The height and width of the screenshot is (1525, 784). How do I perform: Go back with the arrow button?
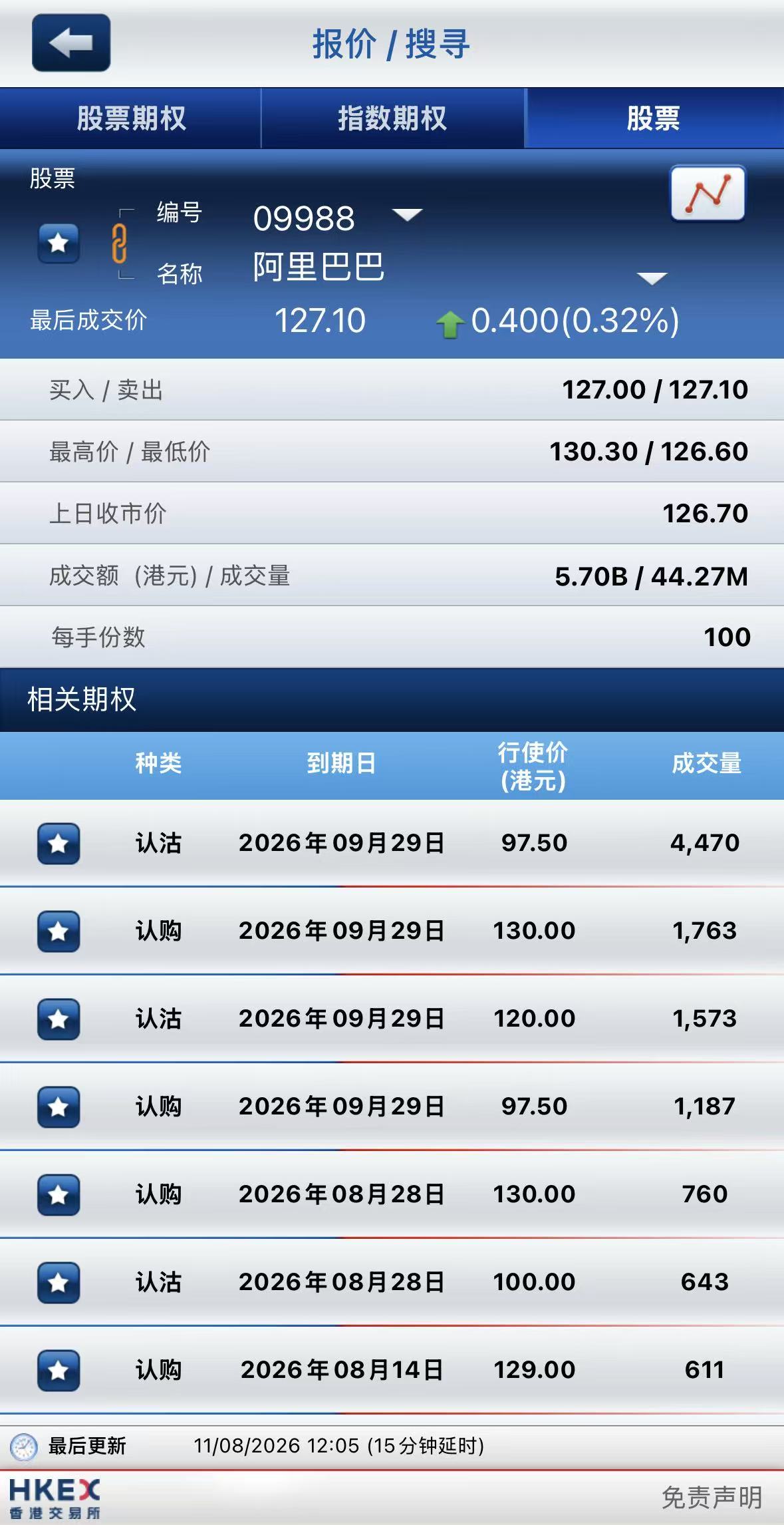pyautogui.click(x=71, y=43)
